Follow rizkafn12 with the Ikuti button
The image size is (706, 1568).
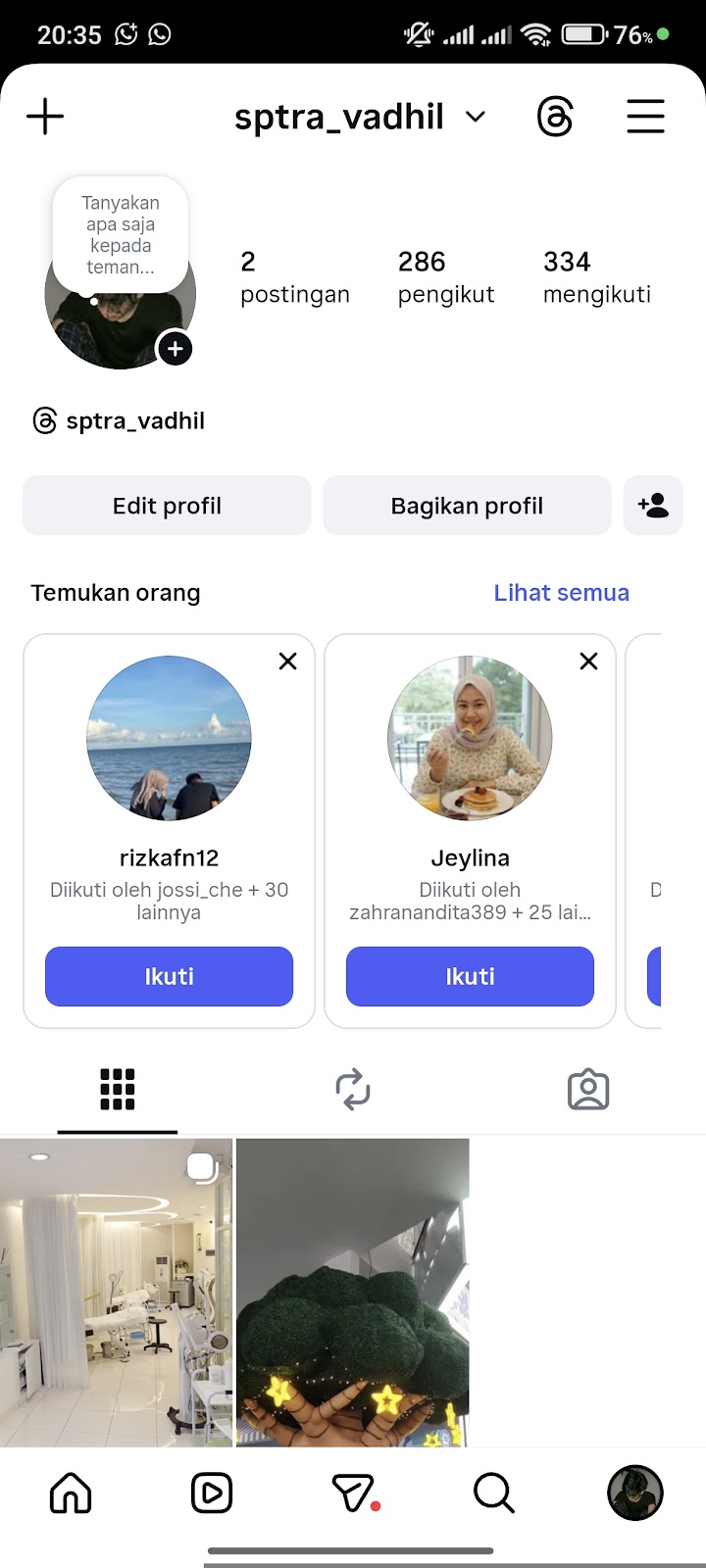click(169, 976)
